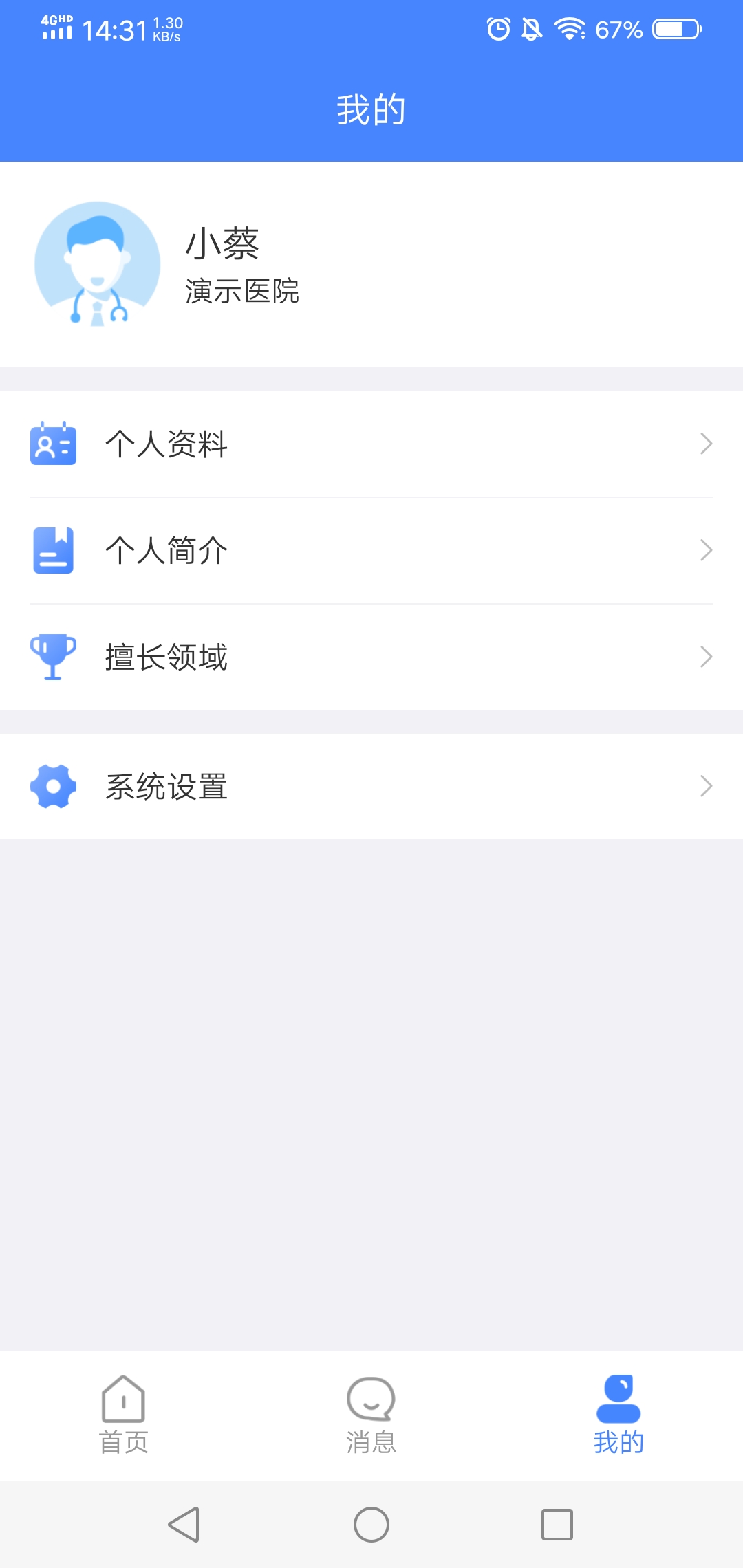Open recent apps with square button

pyautogui.click(x=557, y=1525)
